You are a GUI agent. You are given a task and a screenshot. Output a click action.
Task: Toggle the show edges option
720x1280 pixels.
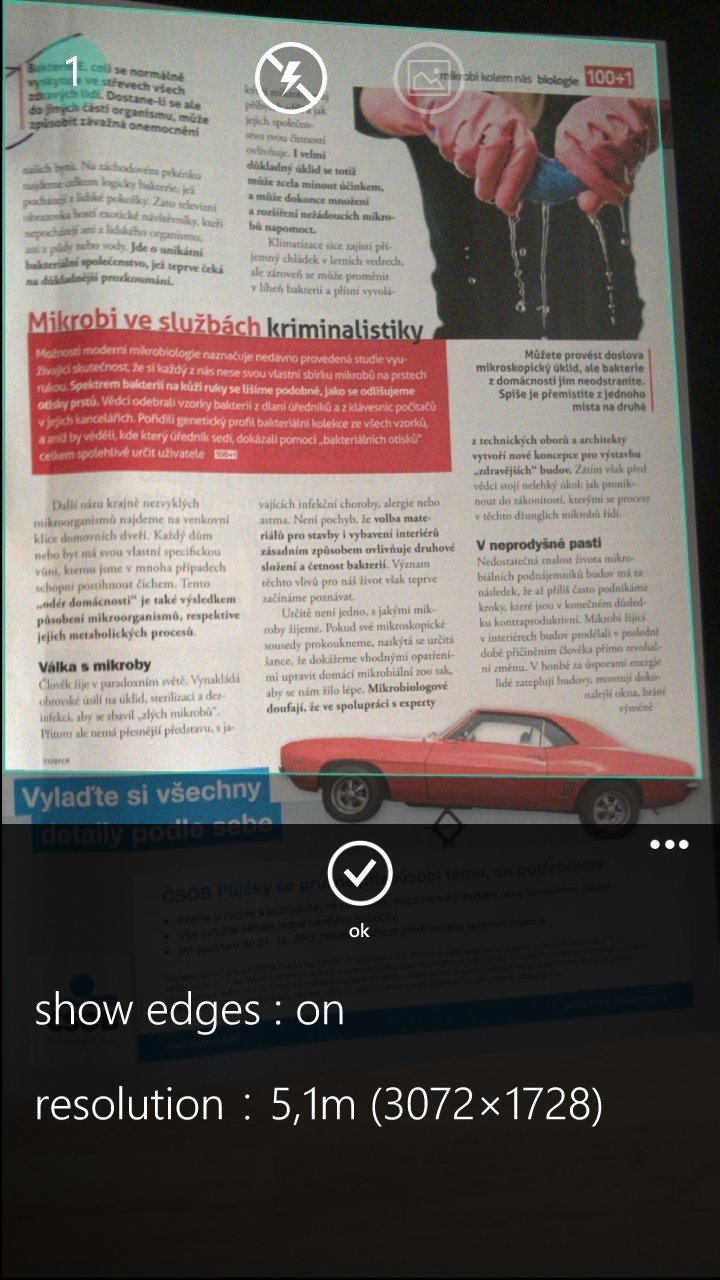tap(190, 1010)
